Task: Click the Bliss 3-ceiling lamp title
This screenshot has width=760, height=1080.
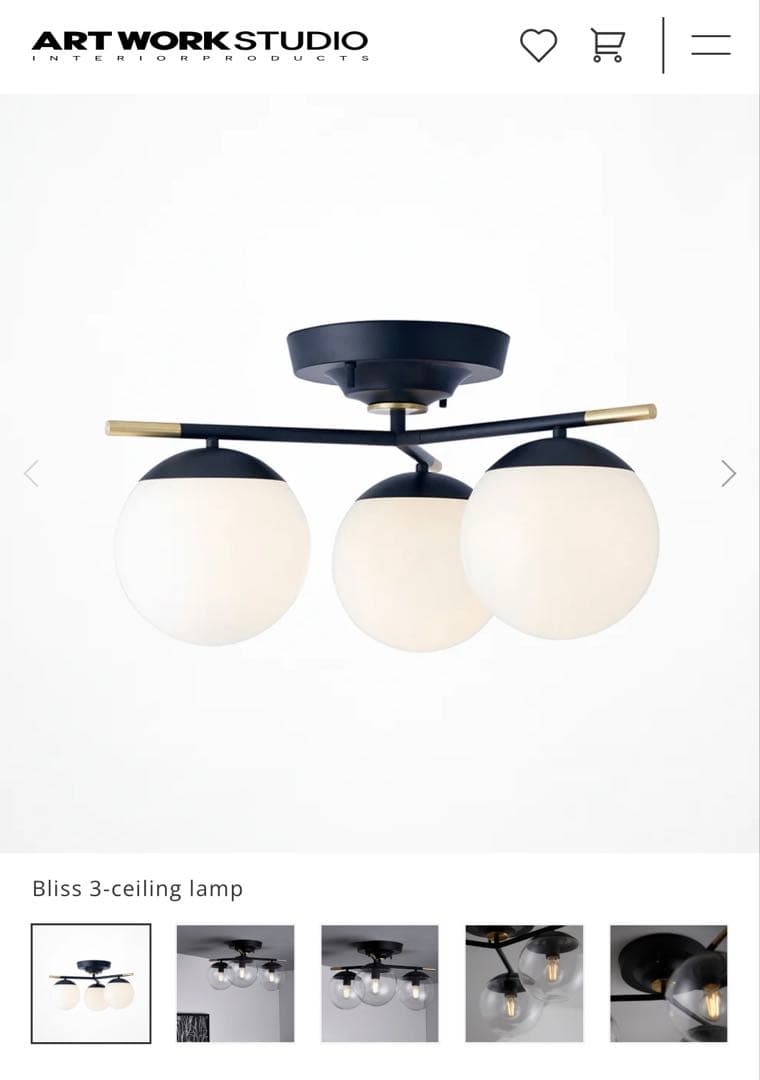Action: (137, 887)
